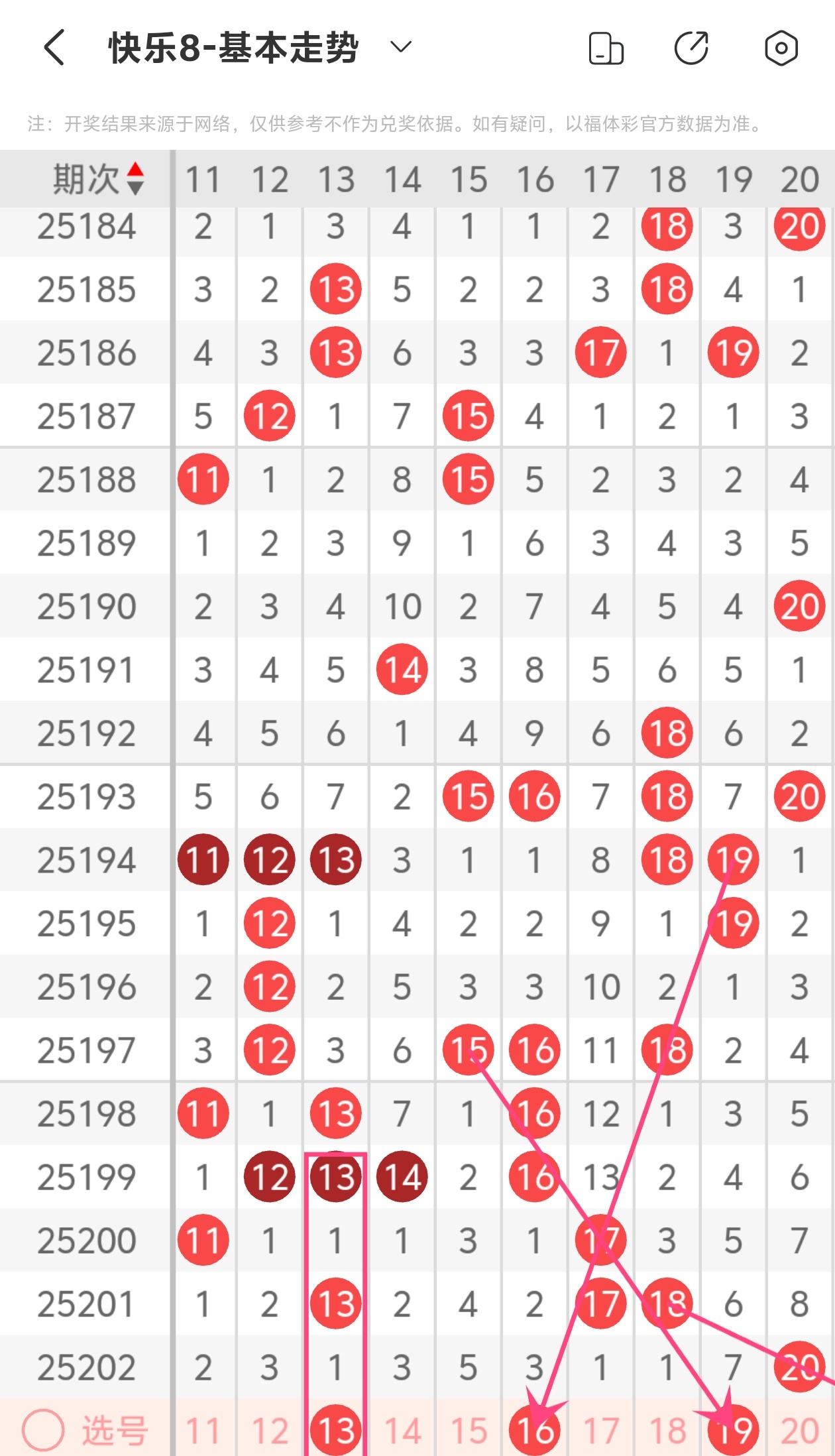Deselect number 13 in the 选号 row
Screen dimensions: 835x1456
click(x=335, y=1431)
